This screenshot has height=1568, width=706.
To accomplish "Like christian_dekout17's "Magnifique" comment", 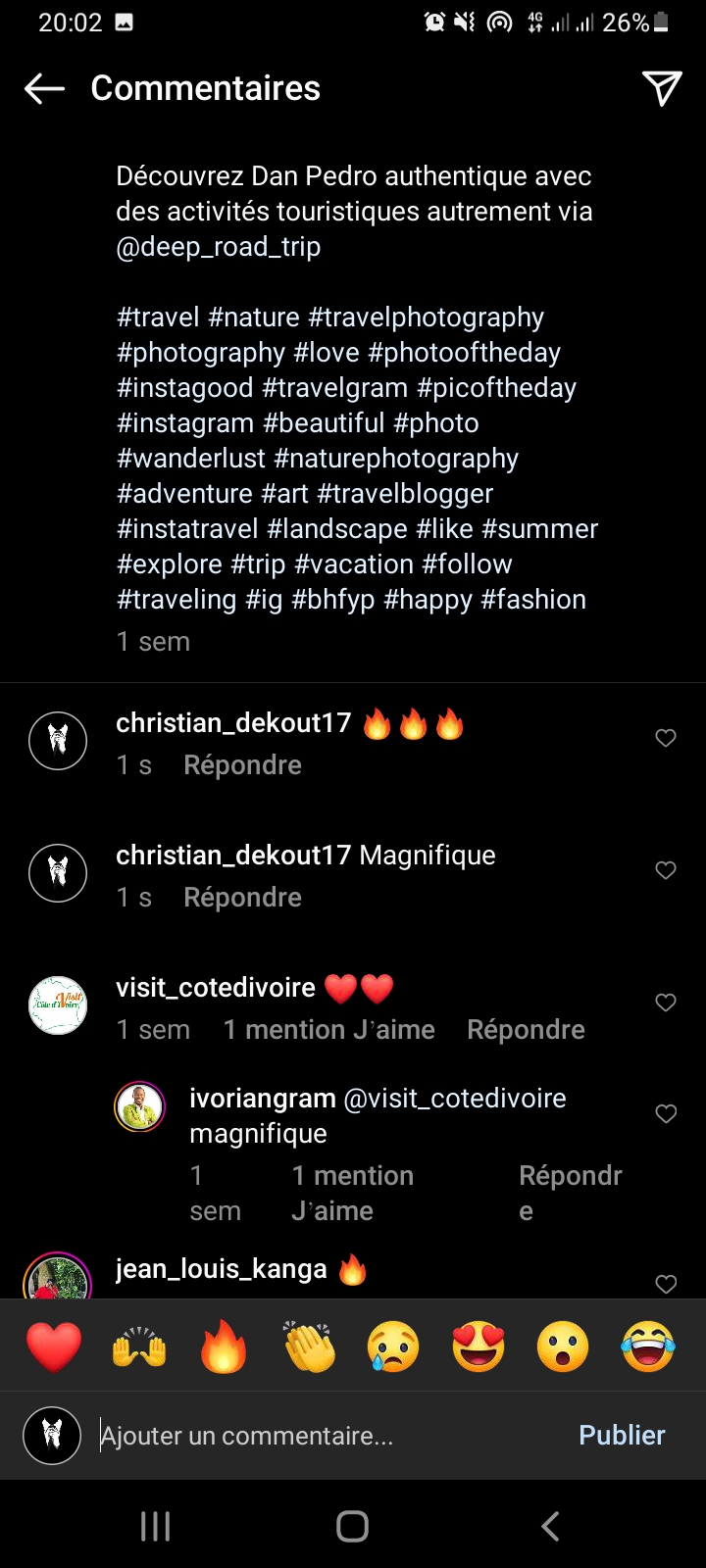I will 666,870.
